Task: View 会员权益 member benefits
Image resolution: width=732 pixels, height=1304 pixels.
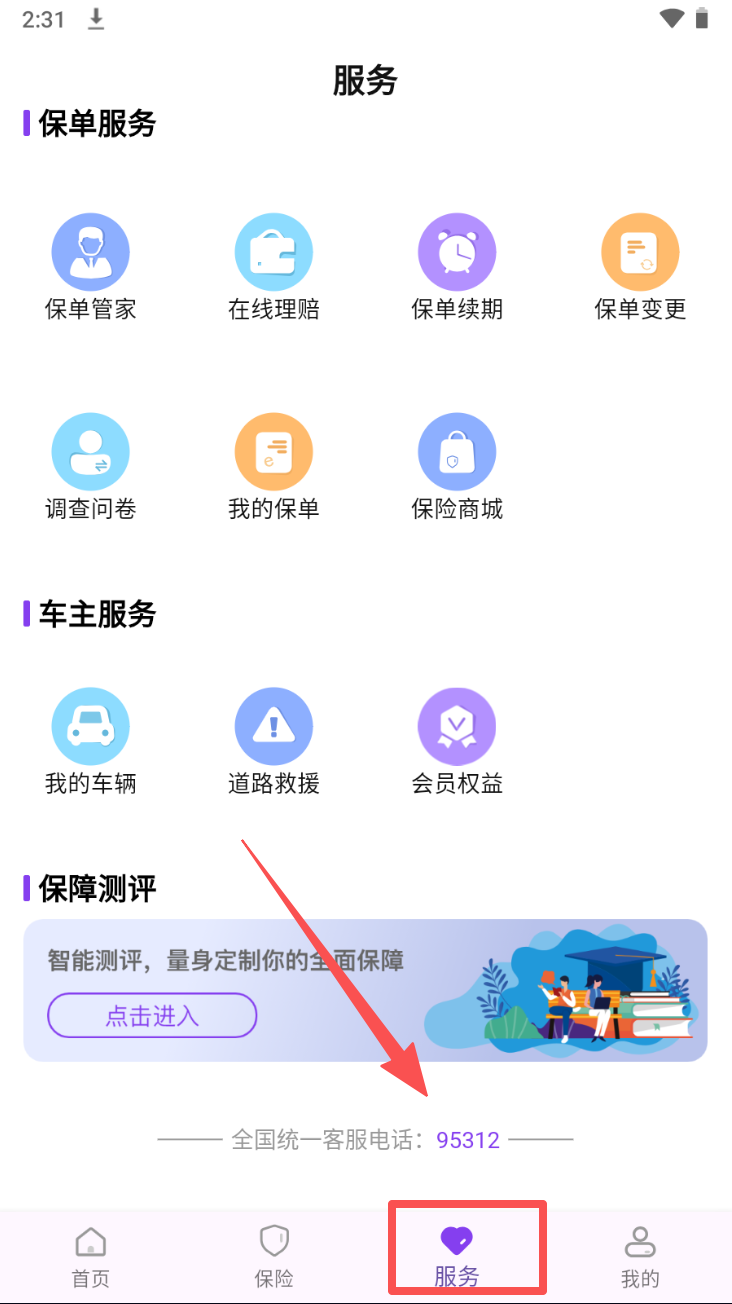Action: pyautogui.click(x=456, y=740)
